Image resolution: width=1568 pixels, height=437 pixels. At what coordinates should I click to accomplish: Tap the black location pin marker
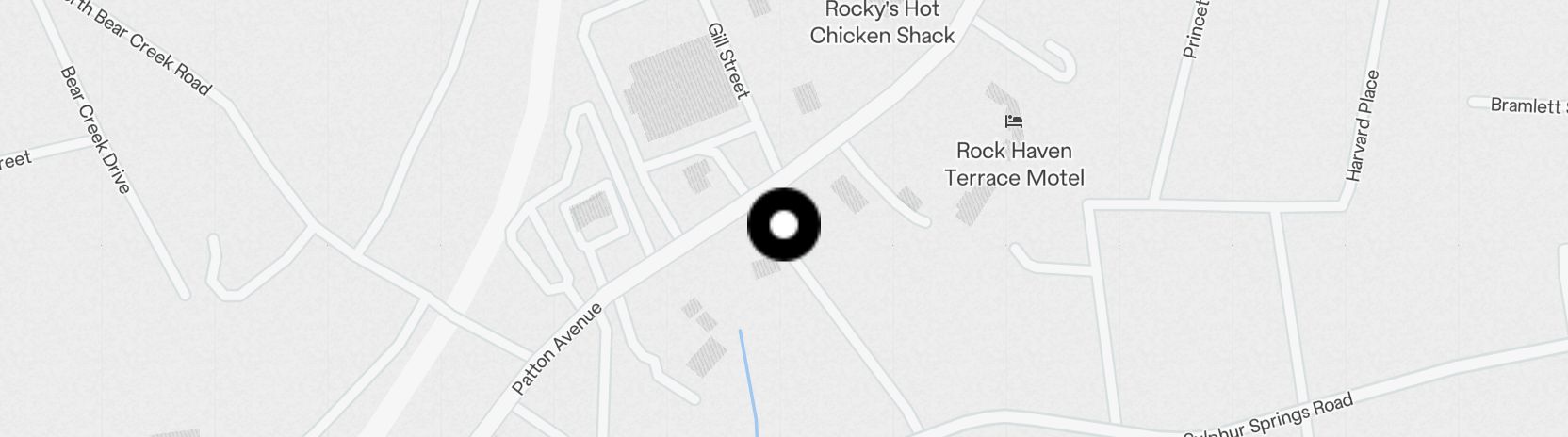coord(784,225)
